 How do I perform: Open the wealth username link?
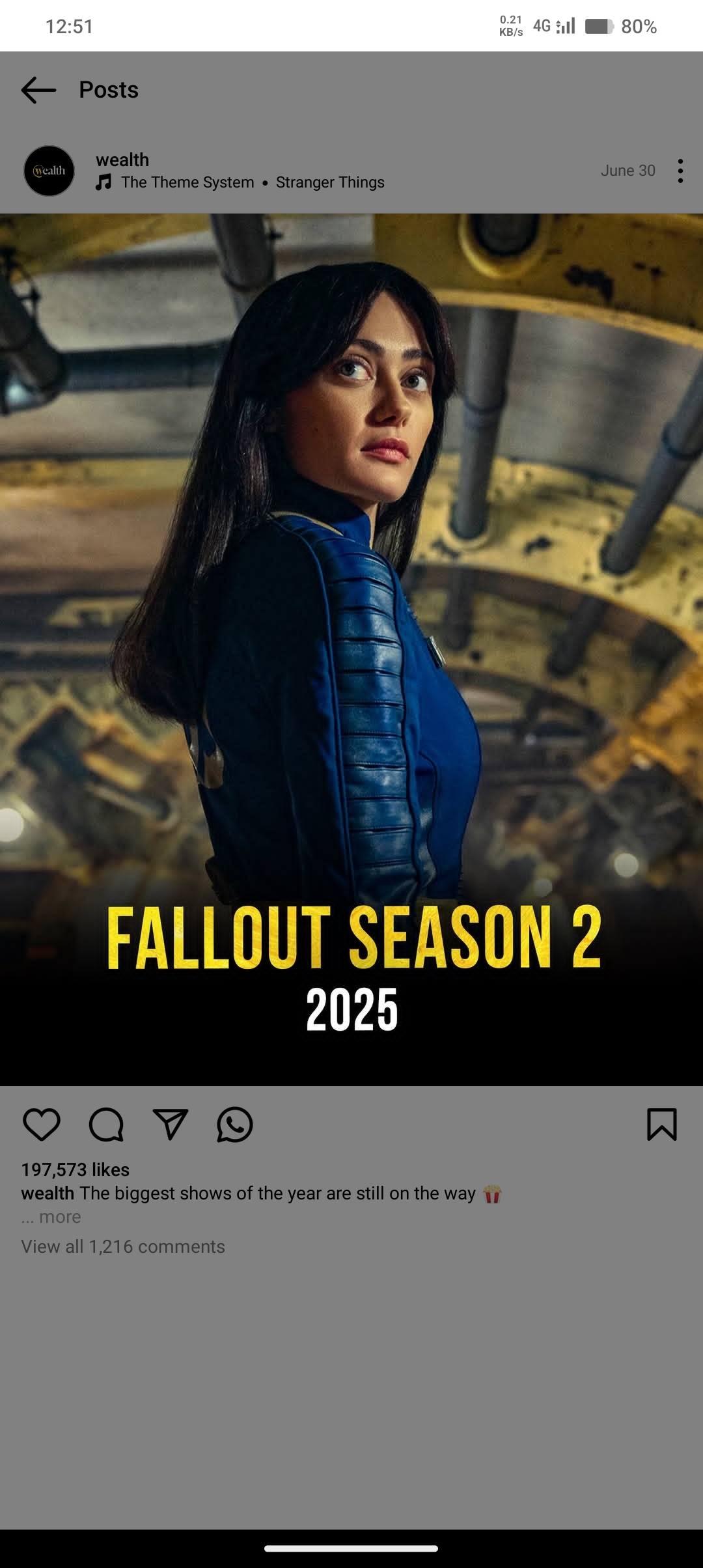pyautogui.click(x=122, y=160)
